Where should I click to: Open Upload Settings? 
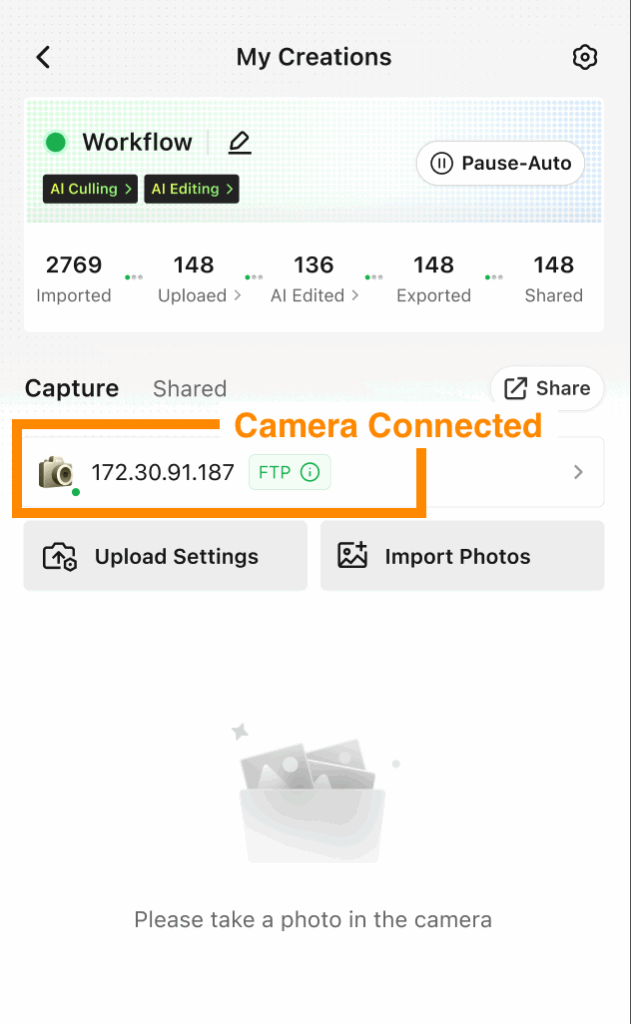pos(165,556)
